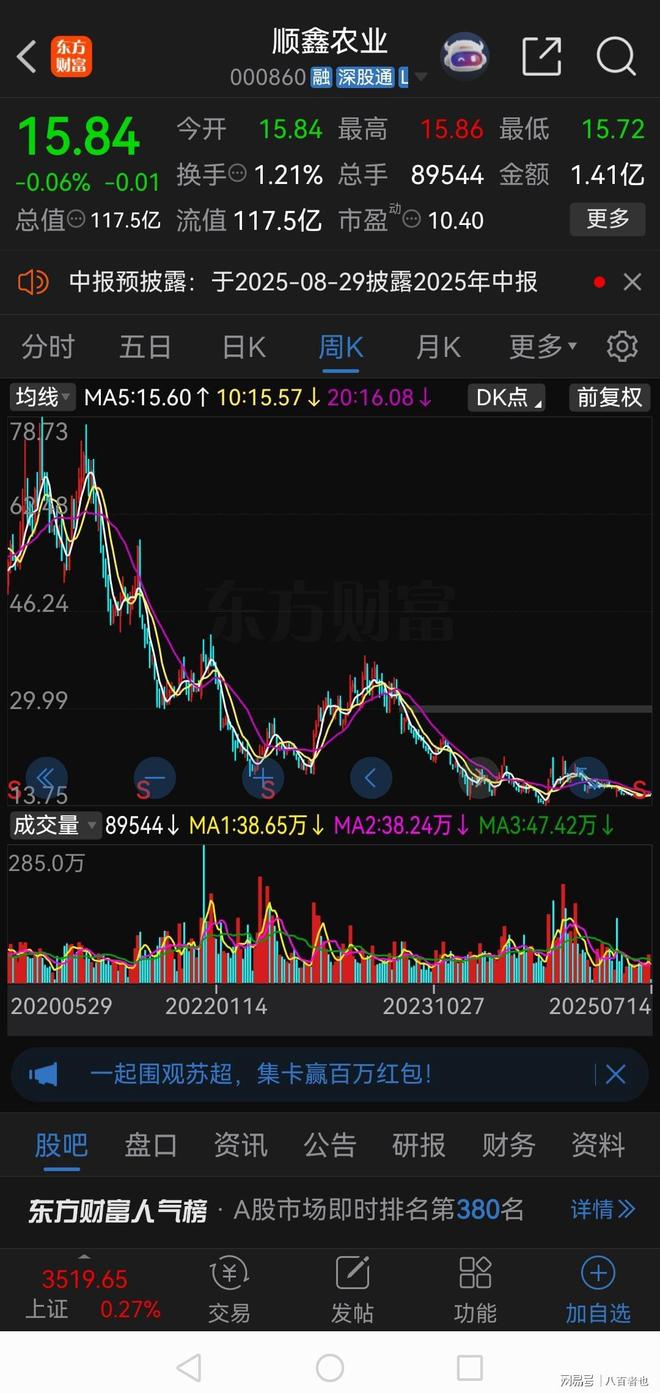Close the 苏超 red packet banner

(615, 1075)
